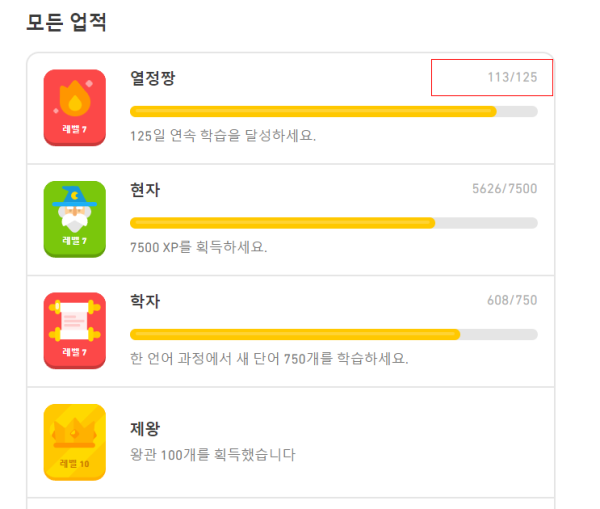This screenshot has width=600, height=509.
Task: Select the 학자 achievement row
Action: tap(290, 331)
